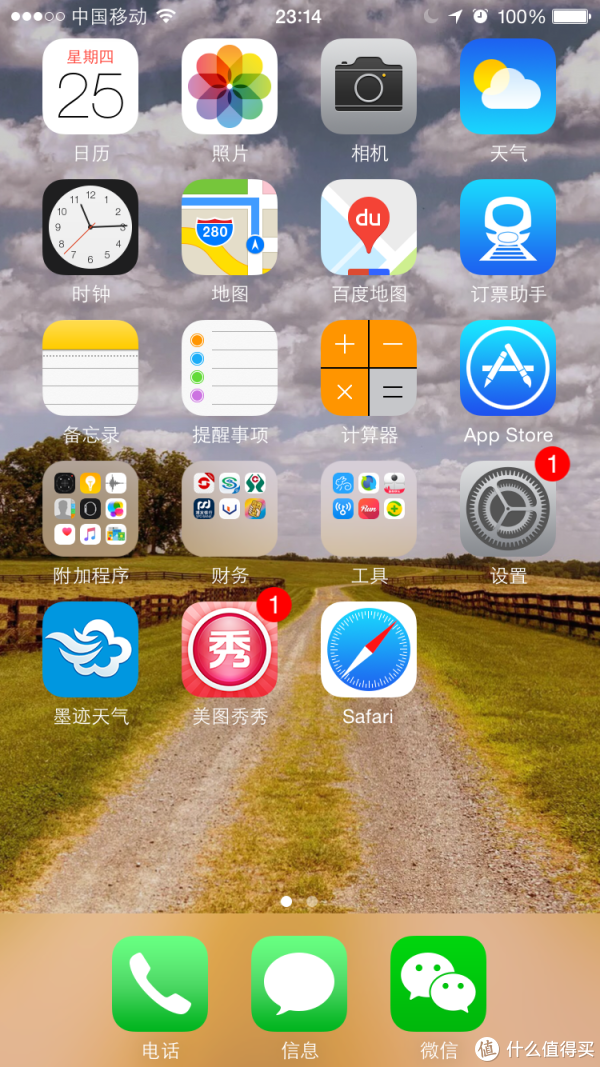Open 设置 settings with badge

(507, 508)
